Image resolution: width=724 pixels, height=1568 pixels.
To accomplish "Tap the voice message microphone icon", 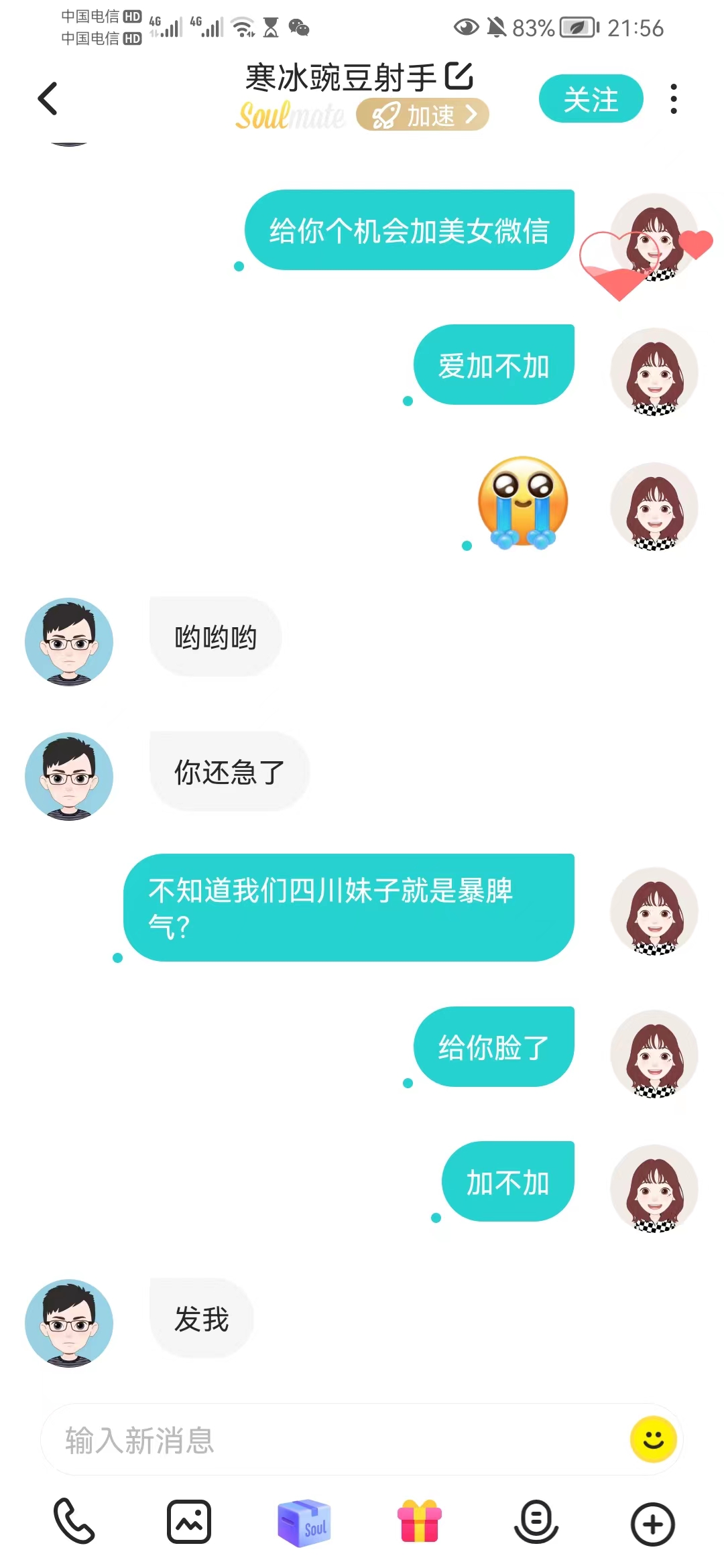I will tap(536, 1522).
